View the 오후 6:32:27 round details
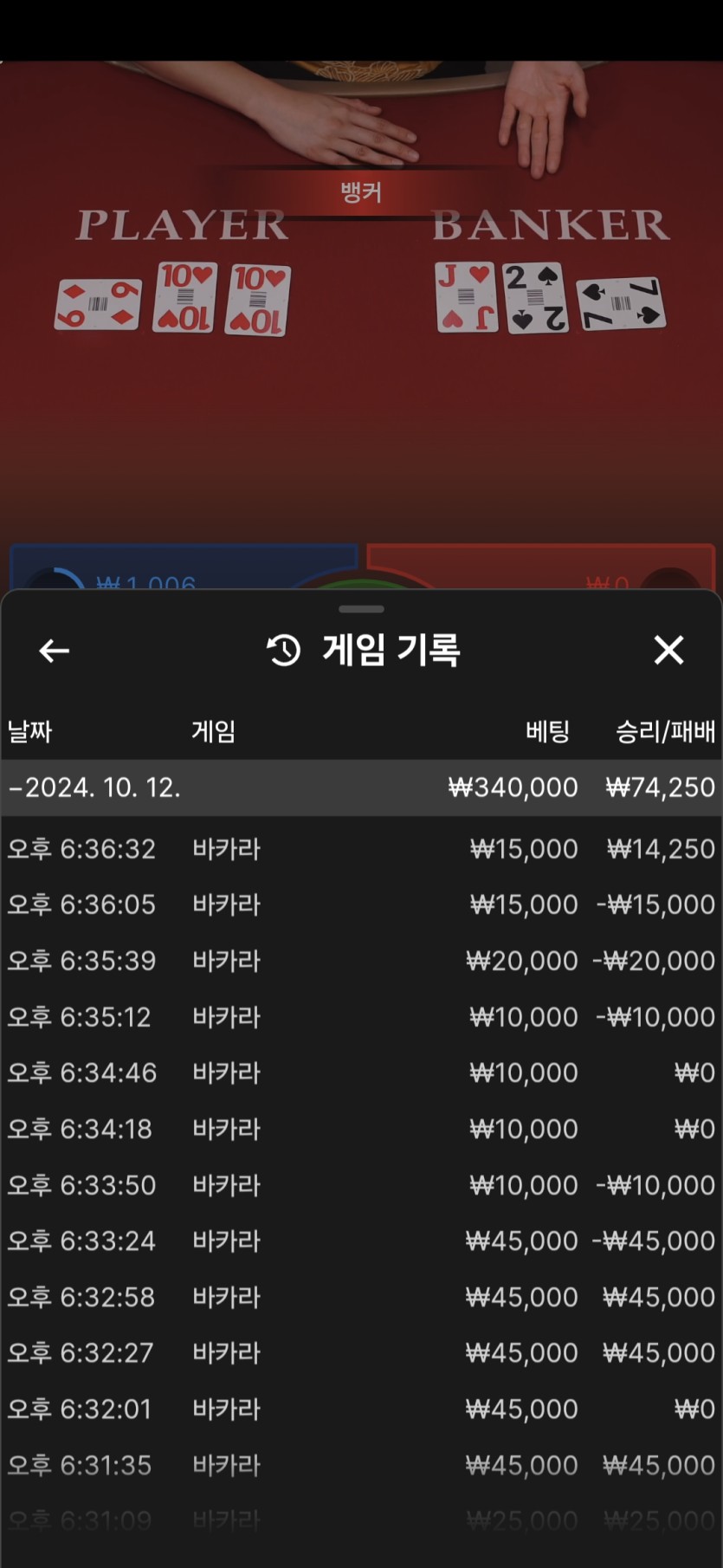 [361, 1352]
